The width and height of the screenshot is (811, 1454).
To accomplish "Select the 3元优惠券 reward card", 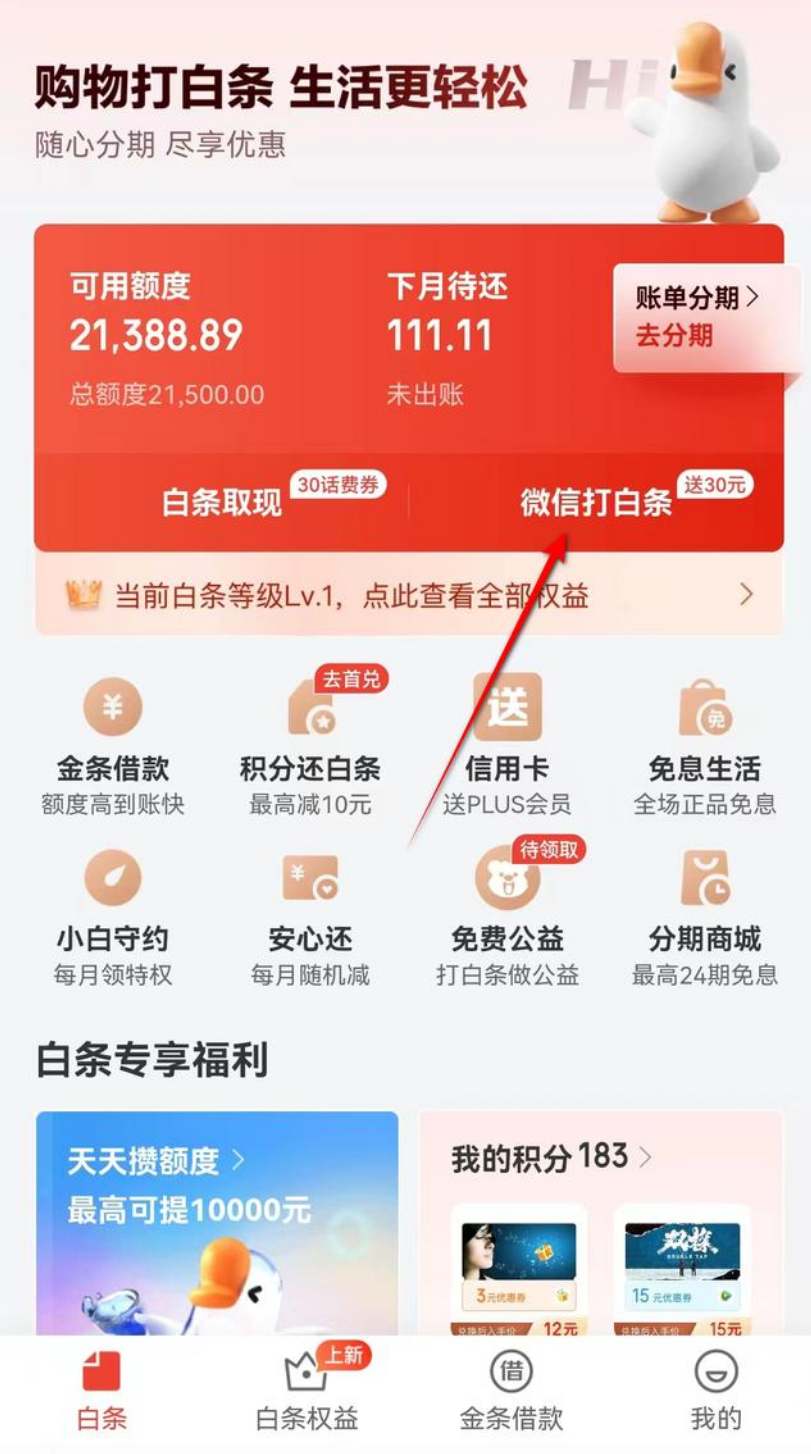I will tap(519, 1271).
